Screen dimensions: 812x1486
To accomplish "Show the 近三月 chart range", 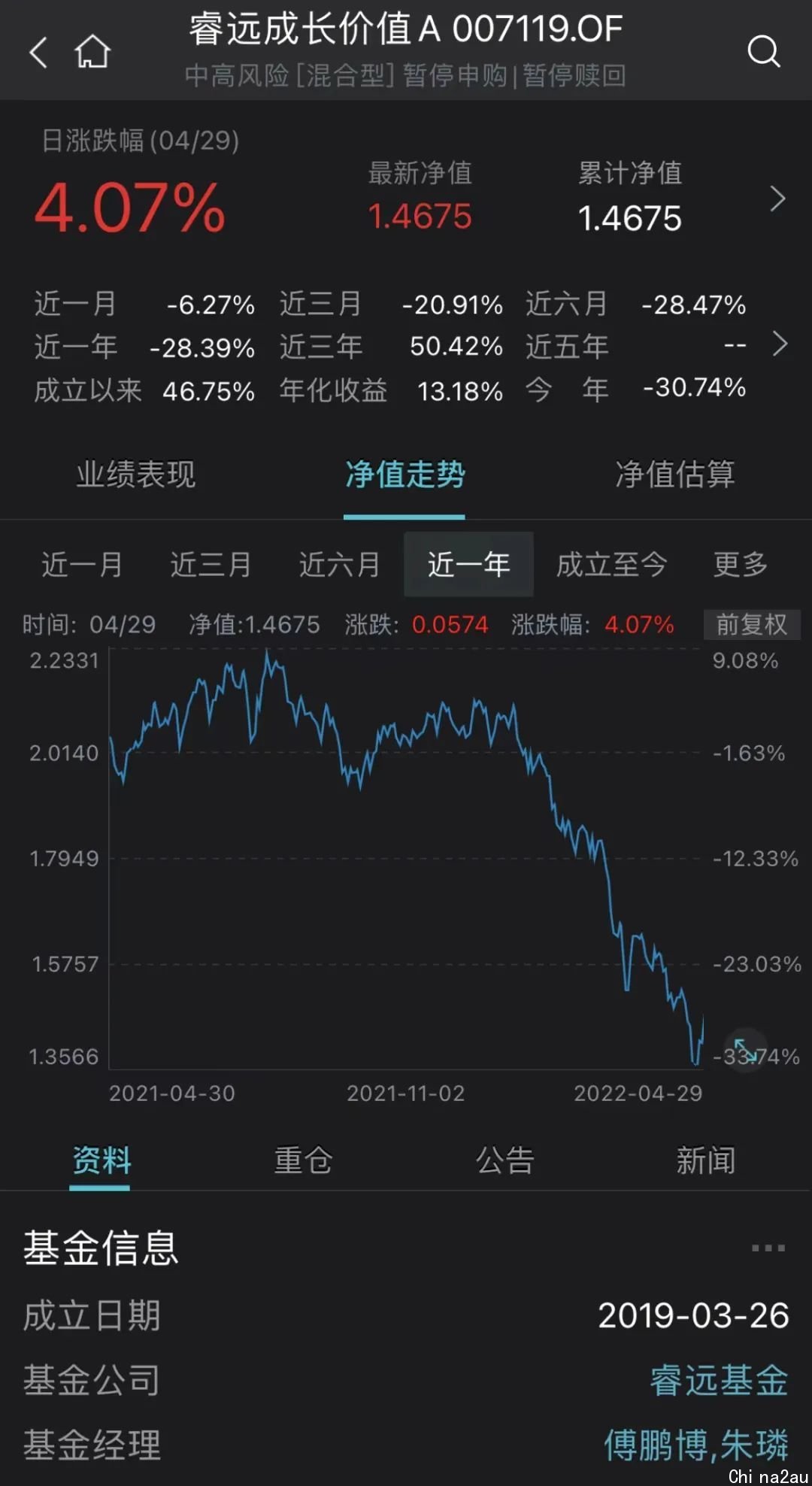I will (211, 564).
